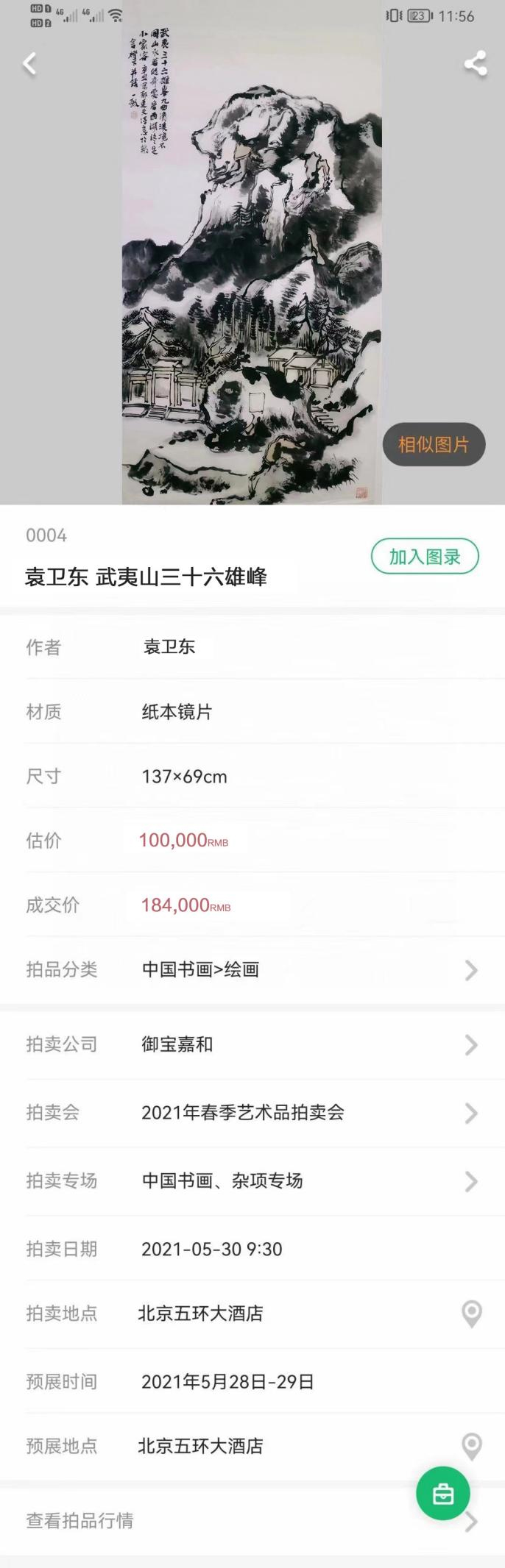This screenshot has height=1568, width=505.
Task: Tap the green briefcase floating button
Action: [x=442, y=1494]
